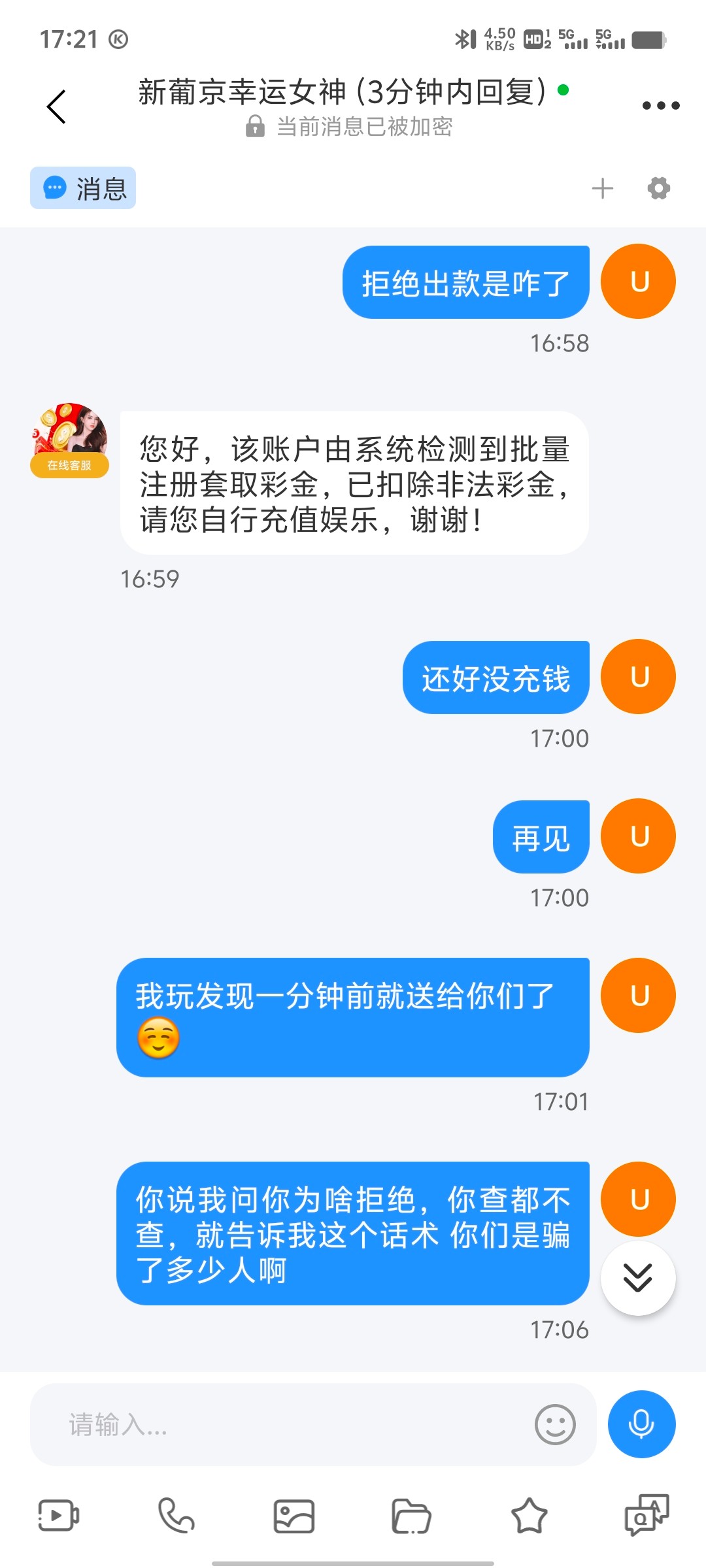
Task: Open chat settings with the gear icon
Action: click(x=658, y=188)
